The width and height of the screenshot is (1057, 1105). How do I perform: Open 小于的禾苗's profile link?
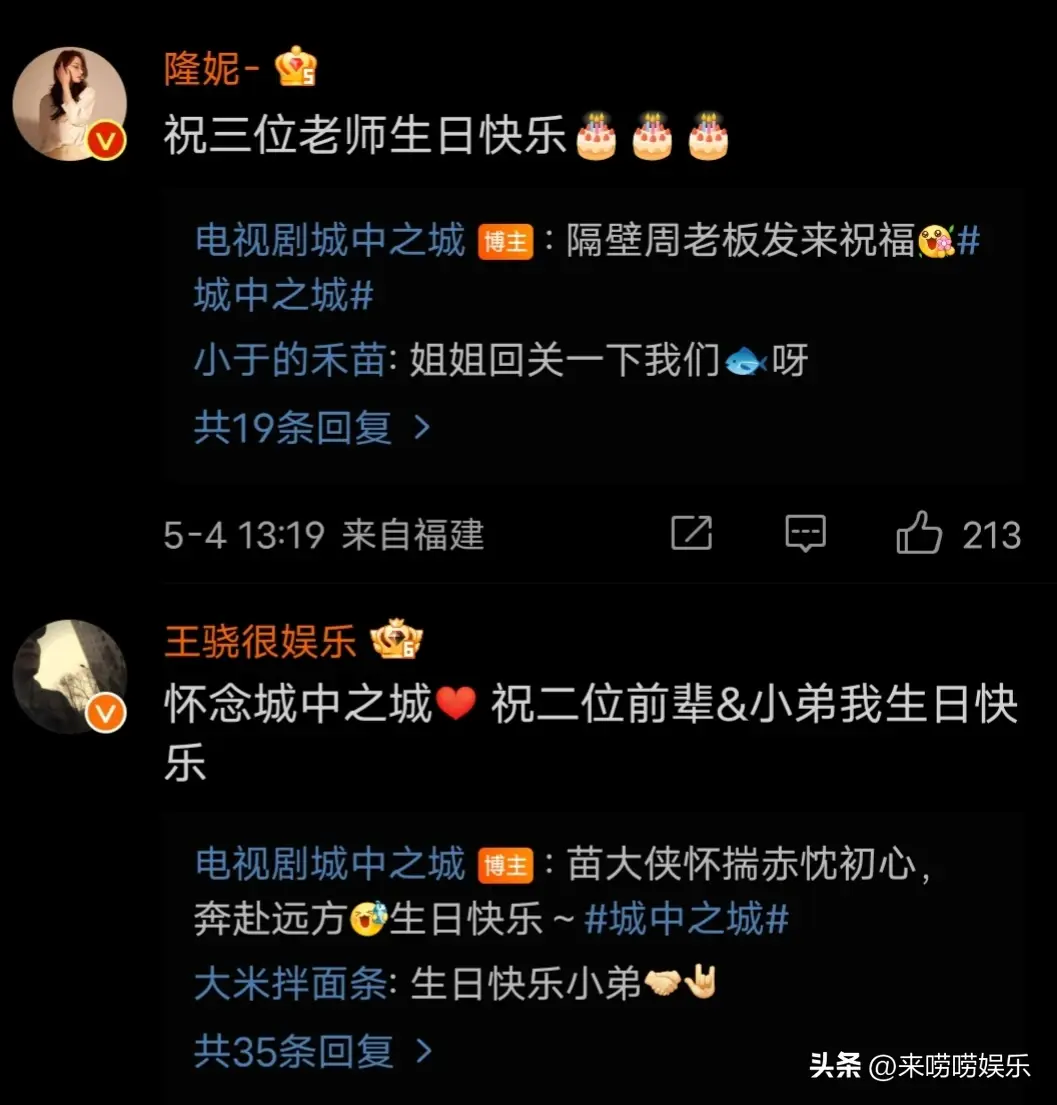(289, 362)
